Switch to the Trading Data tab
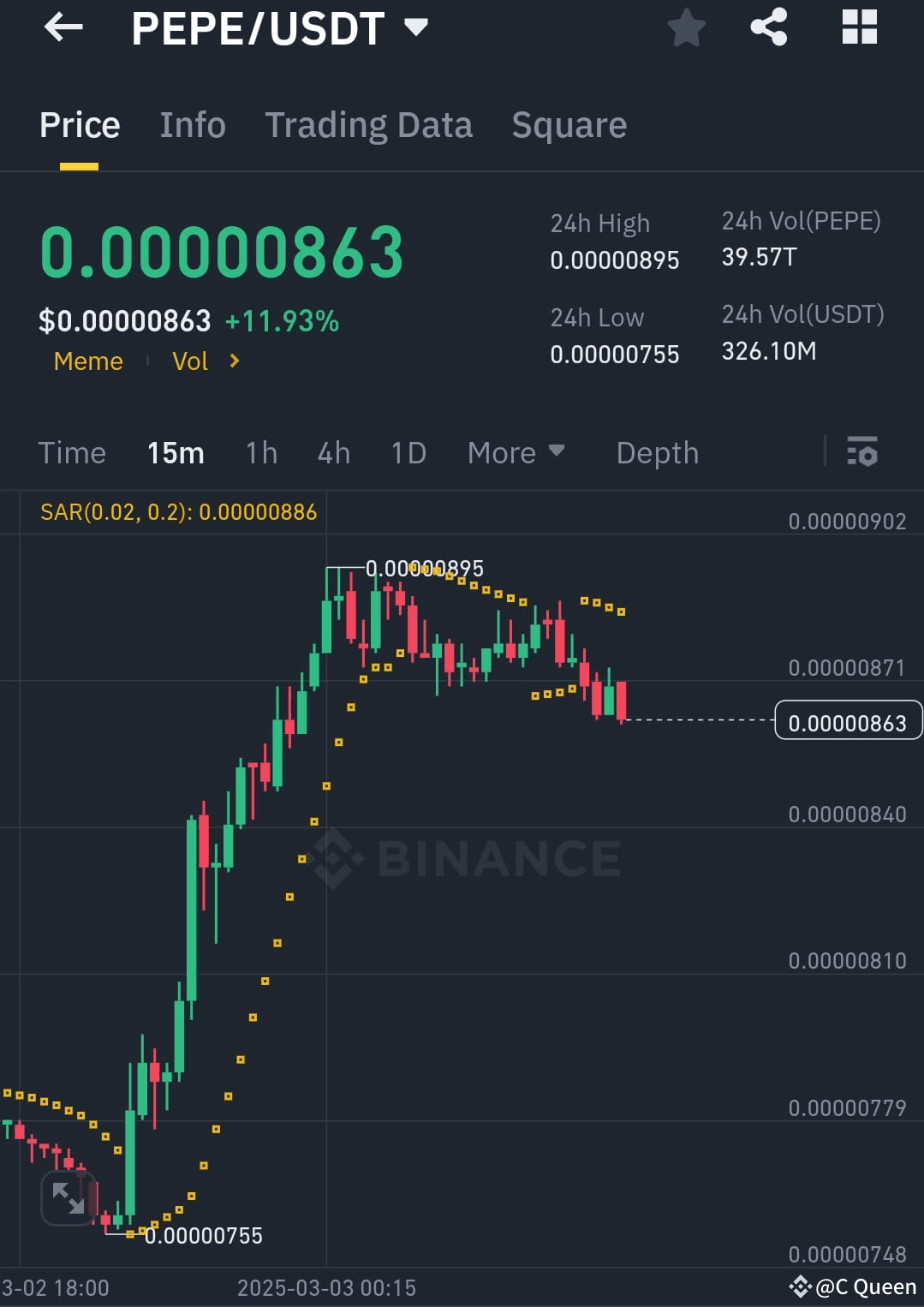 [369, 125]
